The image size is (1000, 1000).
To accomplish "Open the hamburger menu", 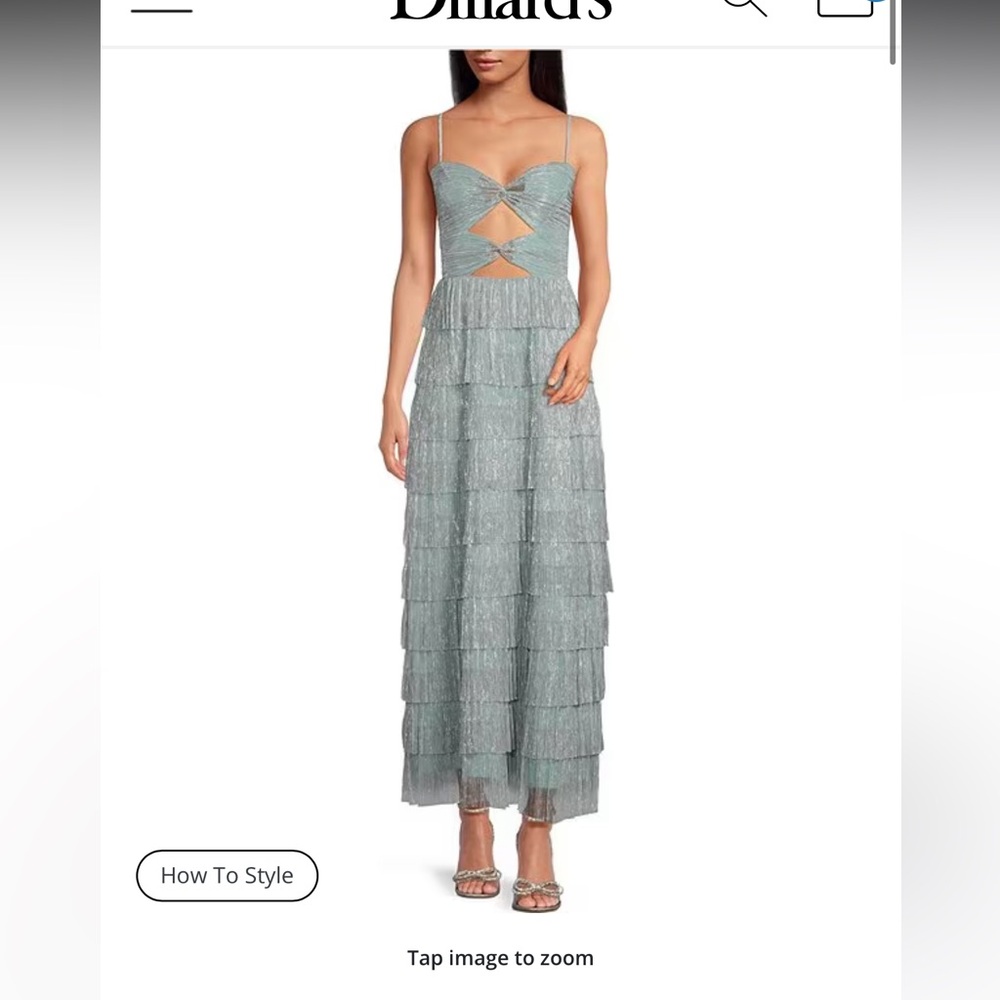I will click(161, 8).
